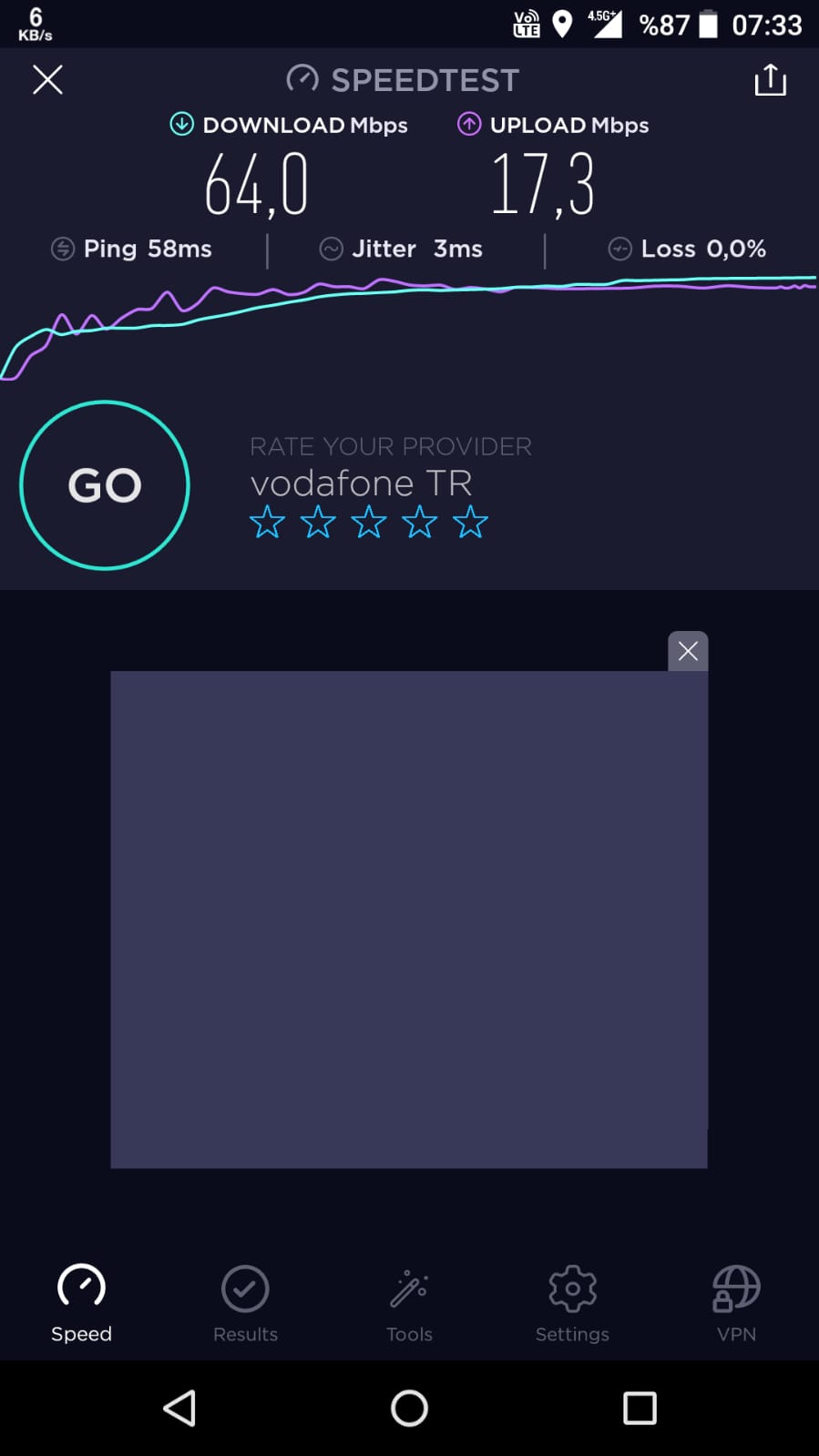This screenshot has height=1456, width=819.
Task: Open the Tools tab
Action: click(409, 1304)
